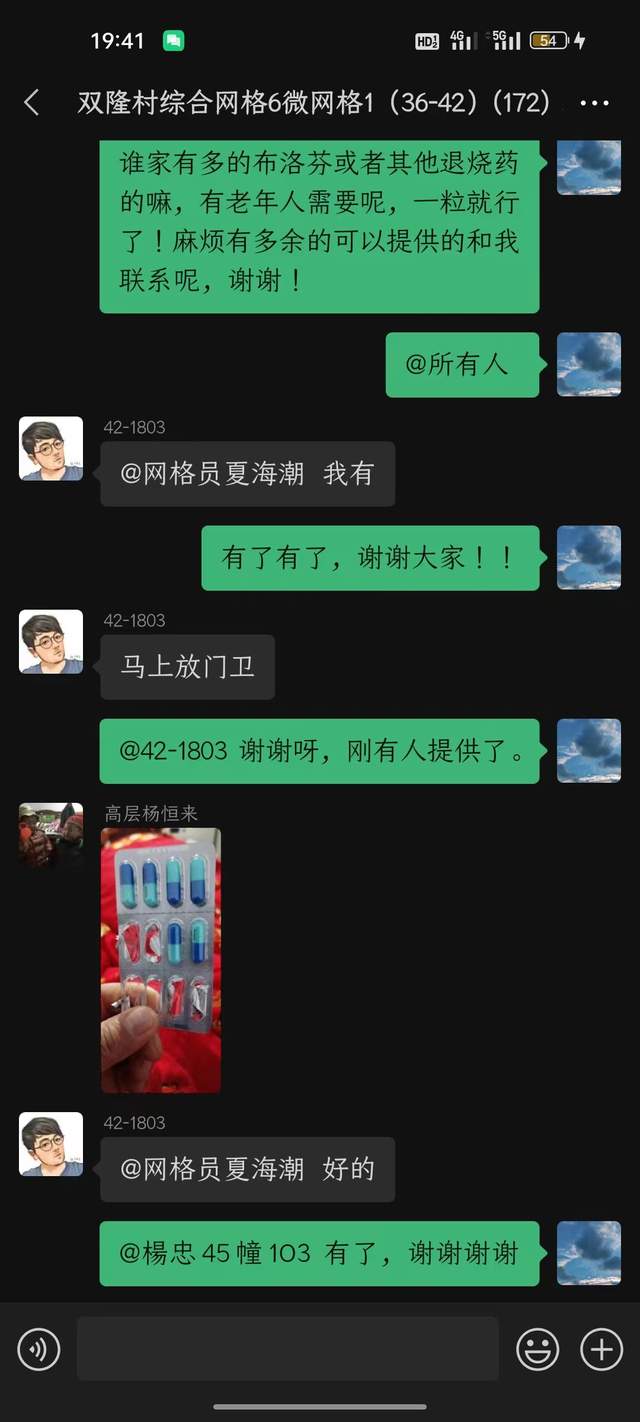The height and width of the screenshot is (1422, 640).
Task: Open the avatar of 高层杨恒来
Action: 51,833
